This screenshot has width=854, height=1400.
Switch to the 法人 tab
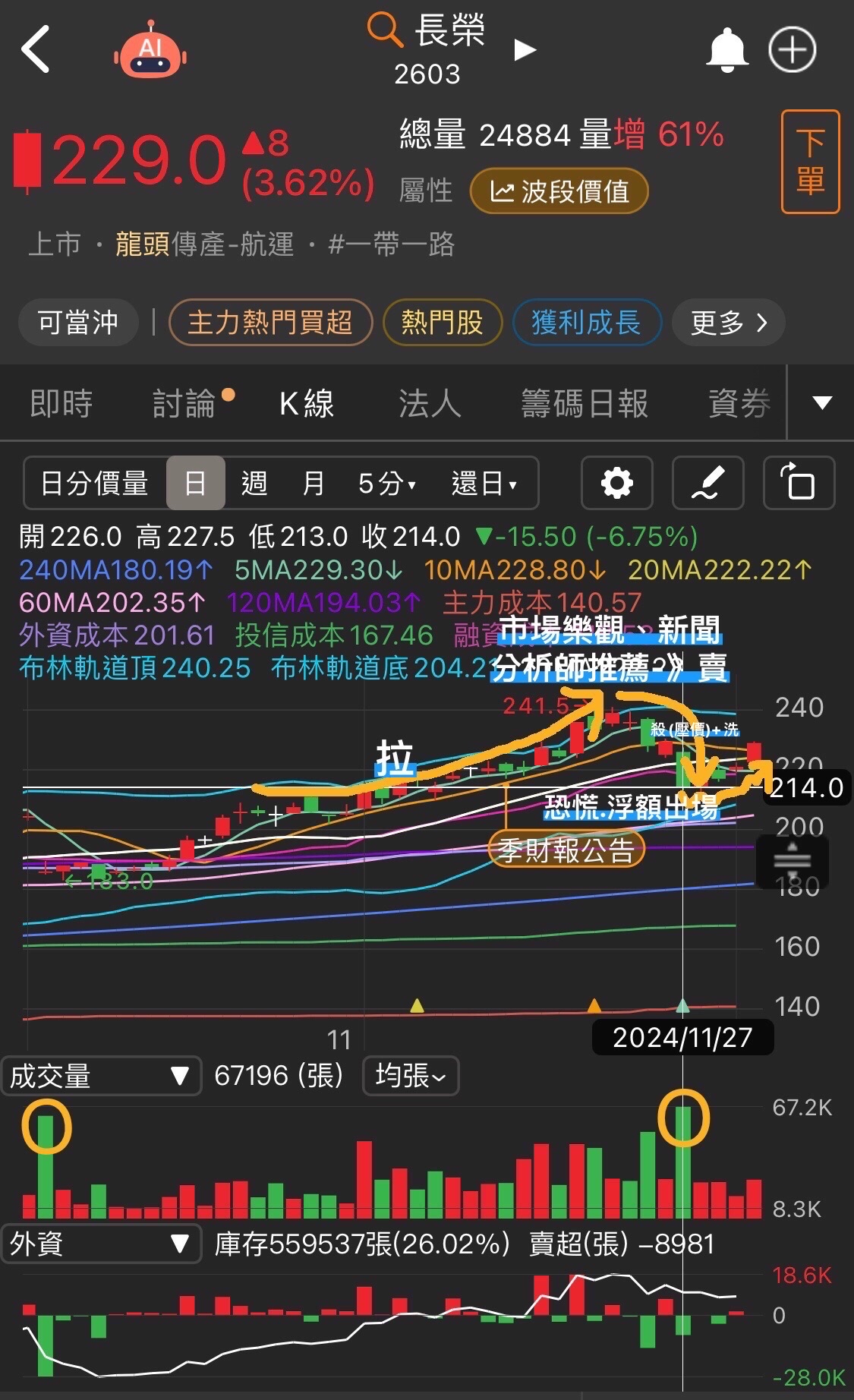430,403
